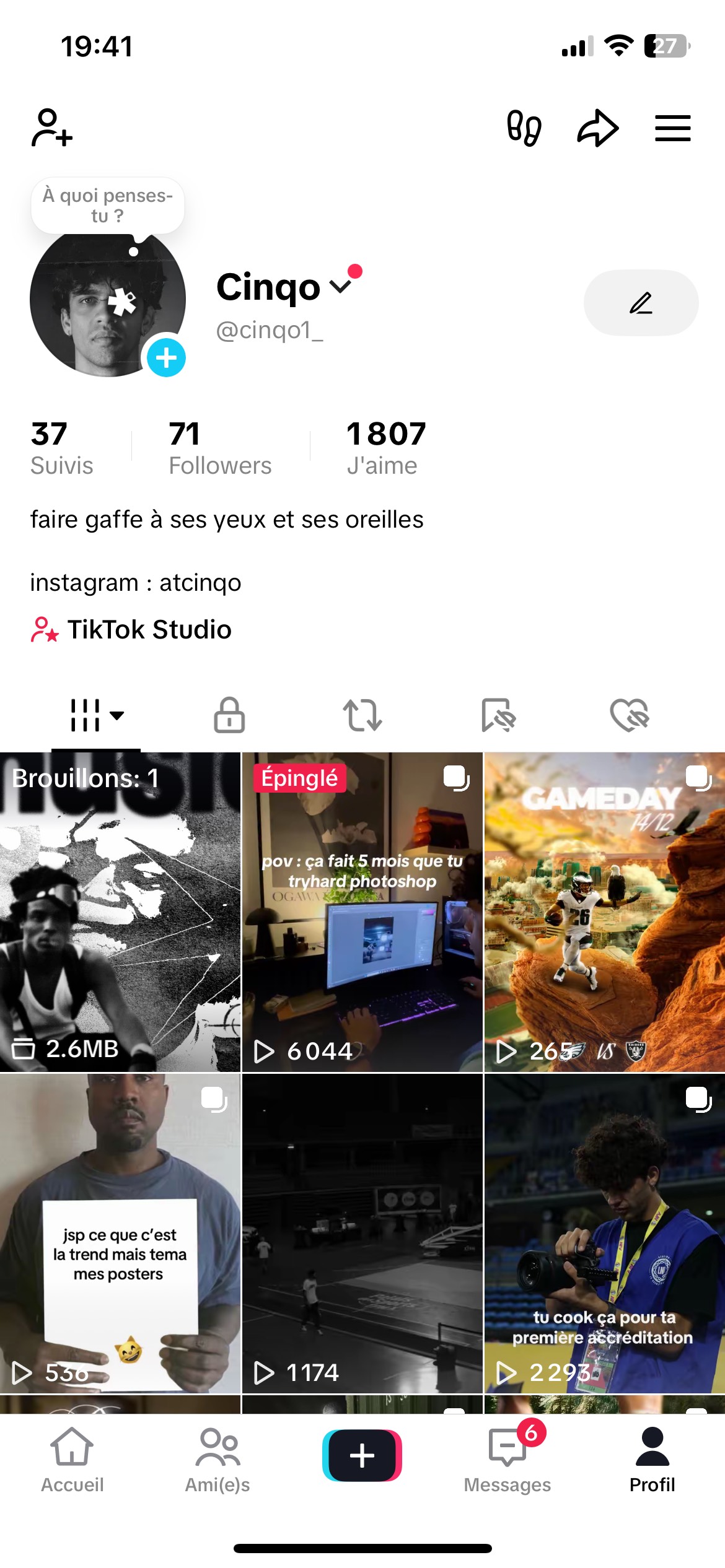Screen dimensions: 725x1568
Task: Share this profile
Action: [597, 128]
